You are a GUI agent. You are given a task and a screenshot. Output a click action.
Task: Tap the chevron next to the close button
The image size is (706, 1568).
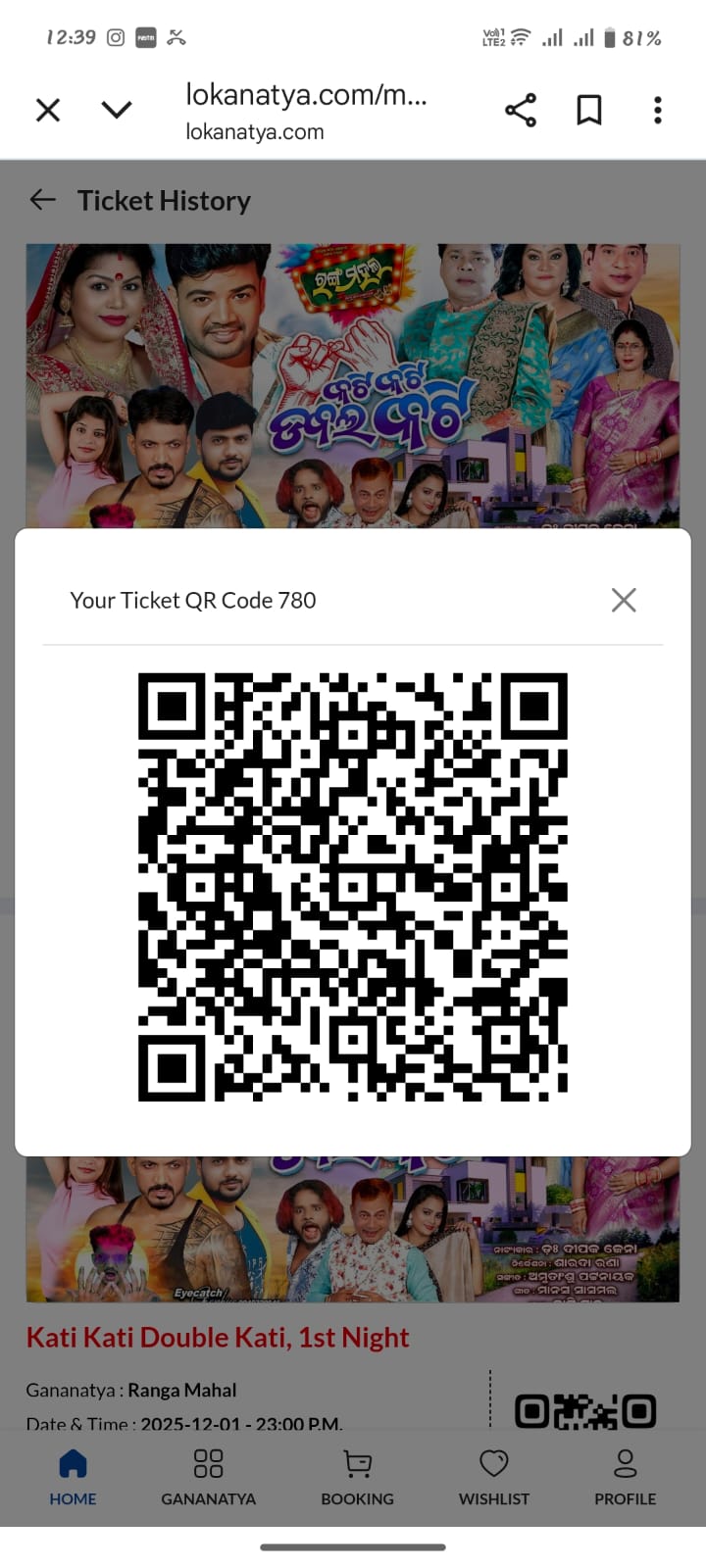(x=116, y=110)
